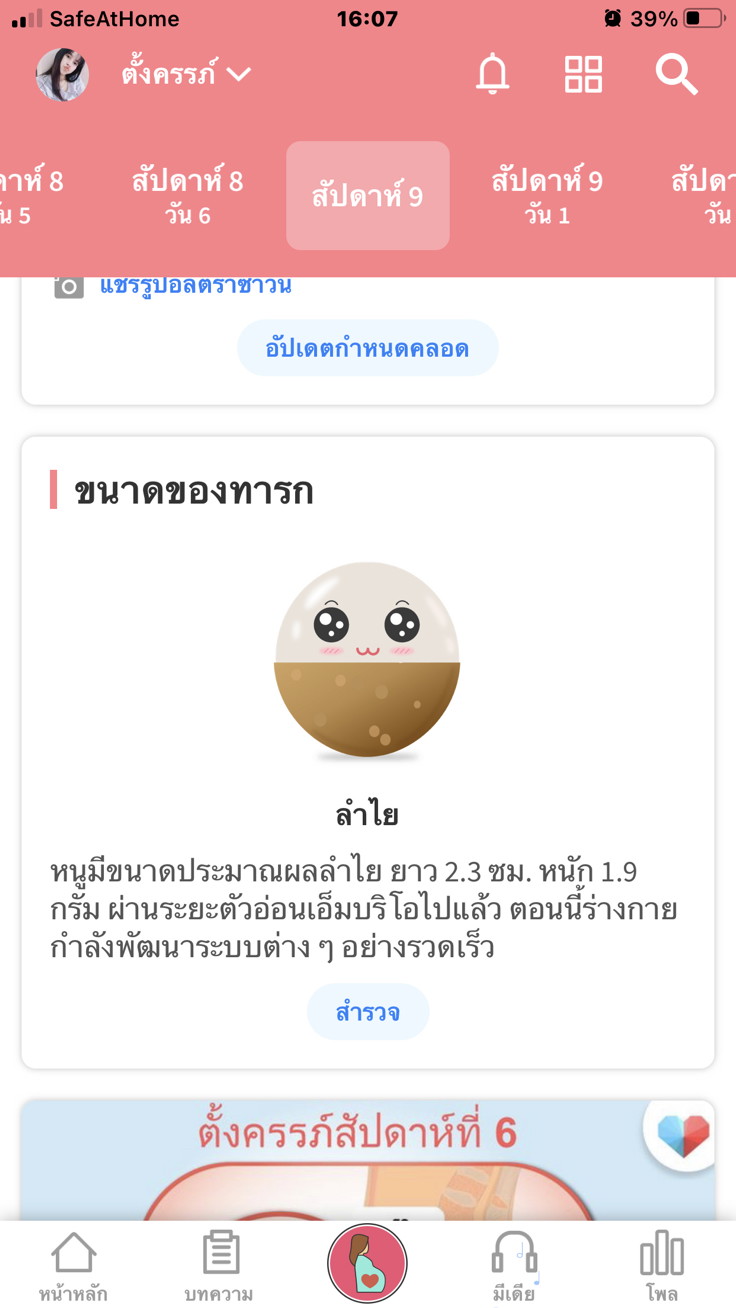Expand the ตั้งครรภ์ dropdown
The height and width of the screenshot is (1308, 736).
click(x=186, y=75)
